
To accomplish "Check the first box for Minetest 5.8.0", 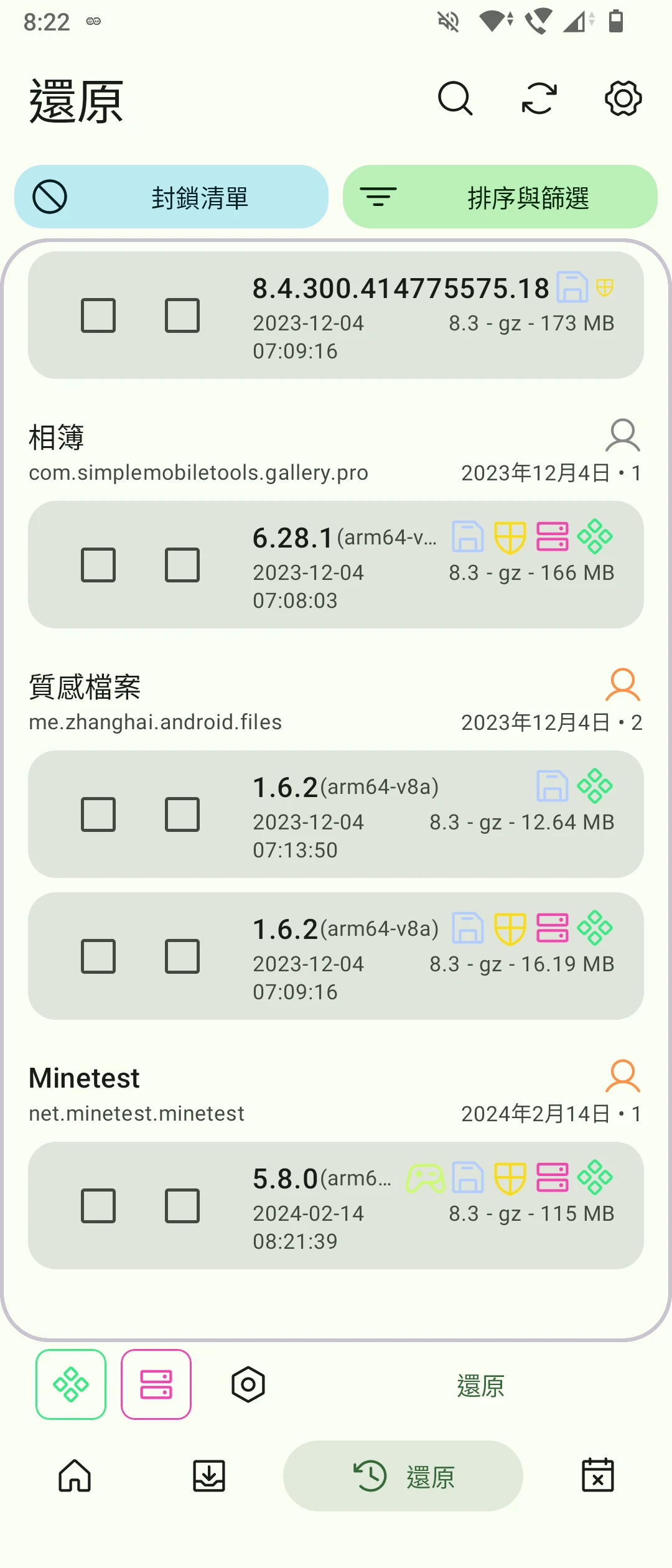I will tap(98, 1206).
